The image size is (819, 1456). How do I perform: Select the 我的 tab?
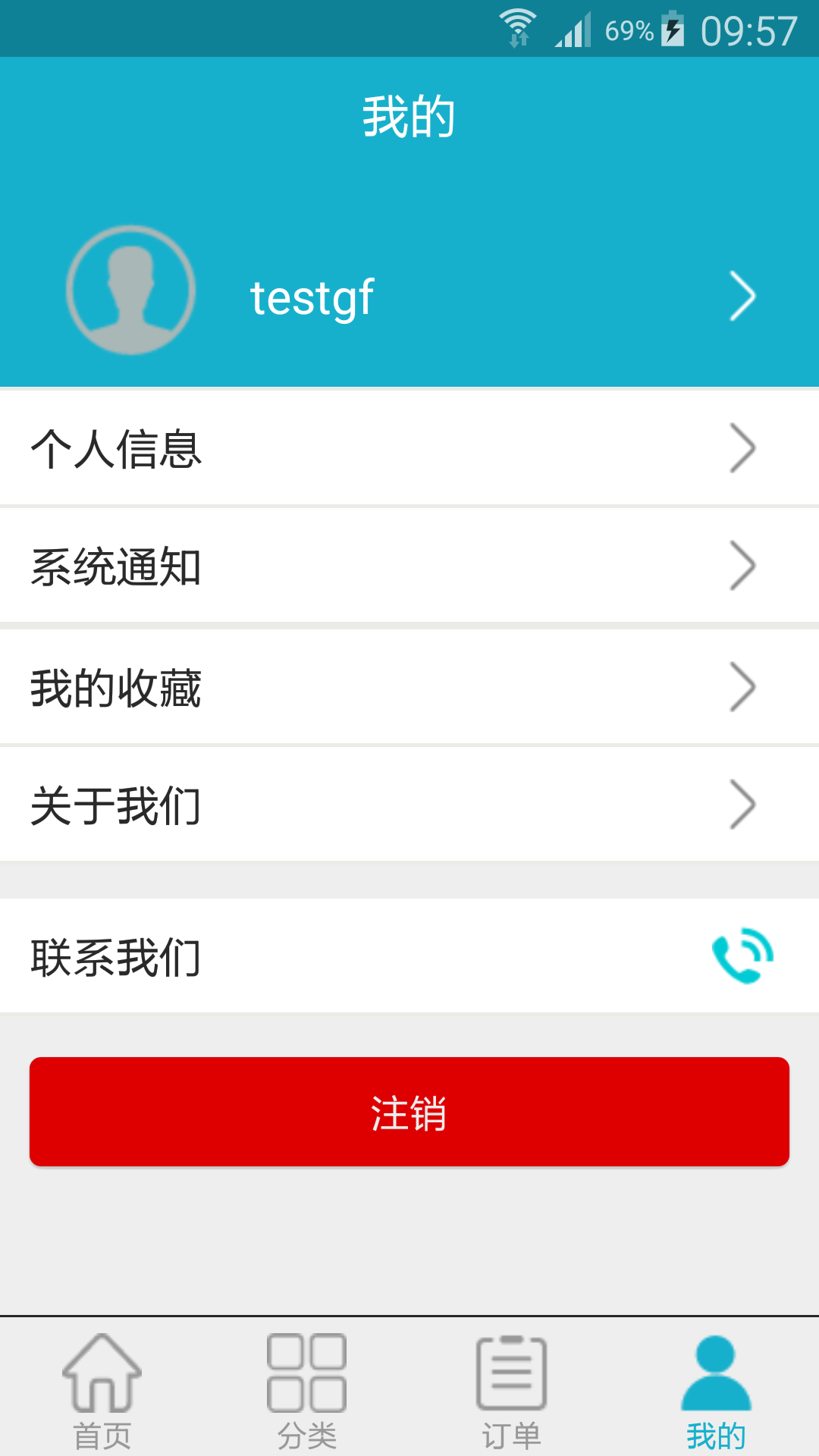pyautogui.click(x=716, y=1389)
